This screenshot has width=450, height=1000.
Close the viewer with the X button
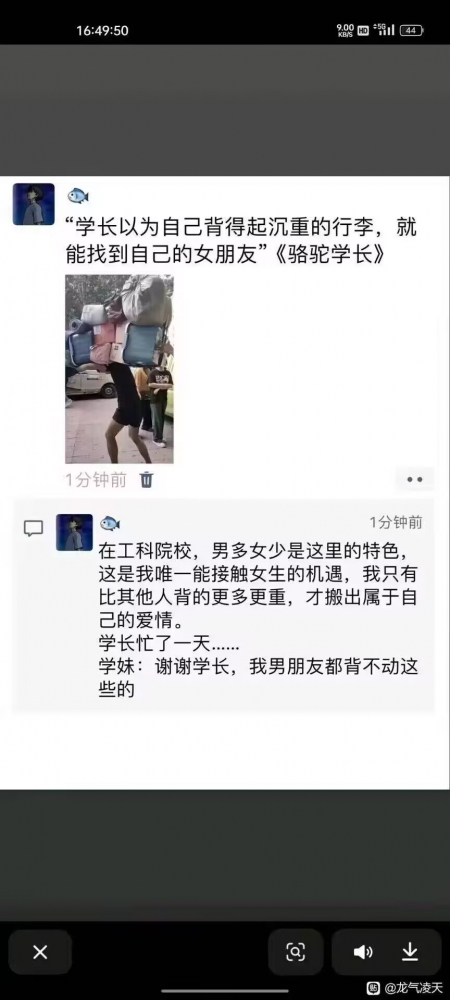point(40,952)
